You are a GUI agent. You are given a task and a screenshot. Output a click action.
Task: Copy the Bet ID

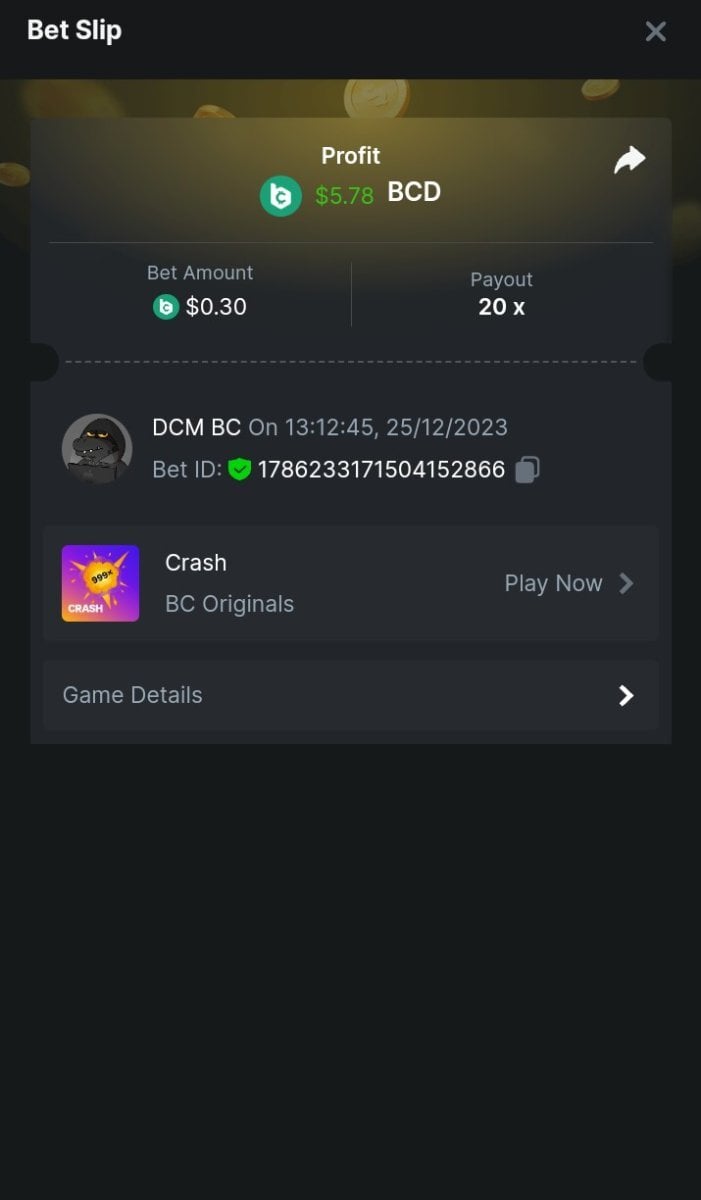[527, 469]
